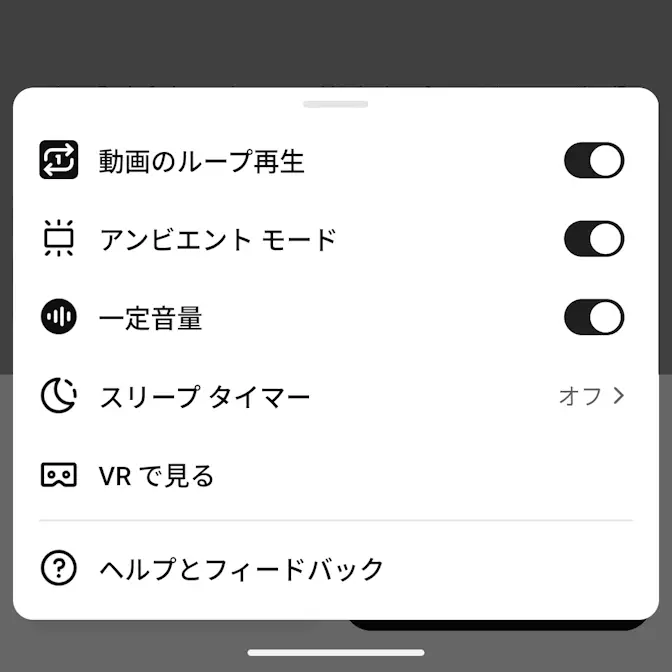
Task: Turn off 動画のループ再生 switch
Action: coord(594,161)
